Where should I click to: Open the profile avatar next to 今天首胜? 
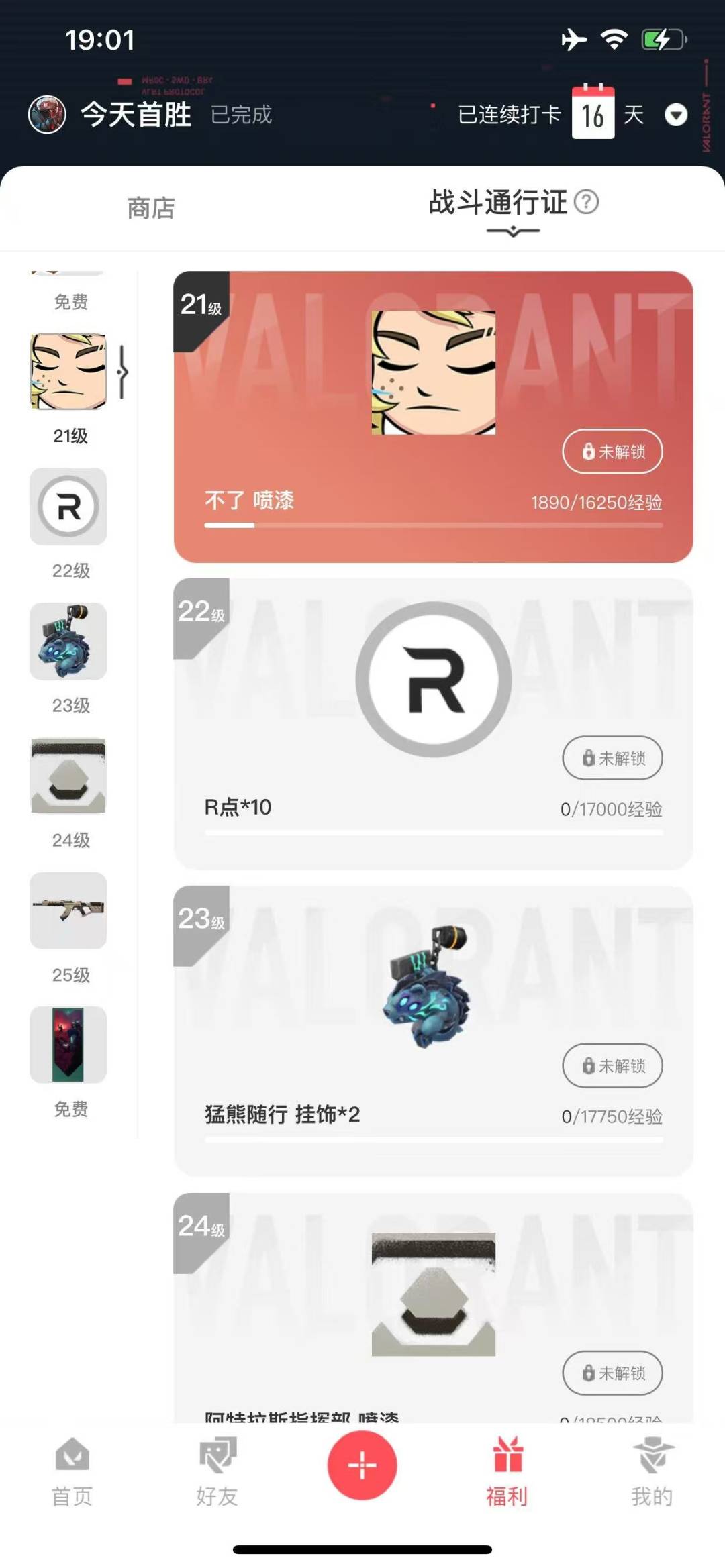(x=47, y=115)
